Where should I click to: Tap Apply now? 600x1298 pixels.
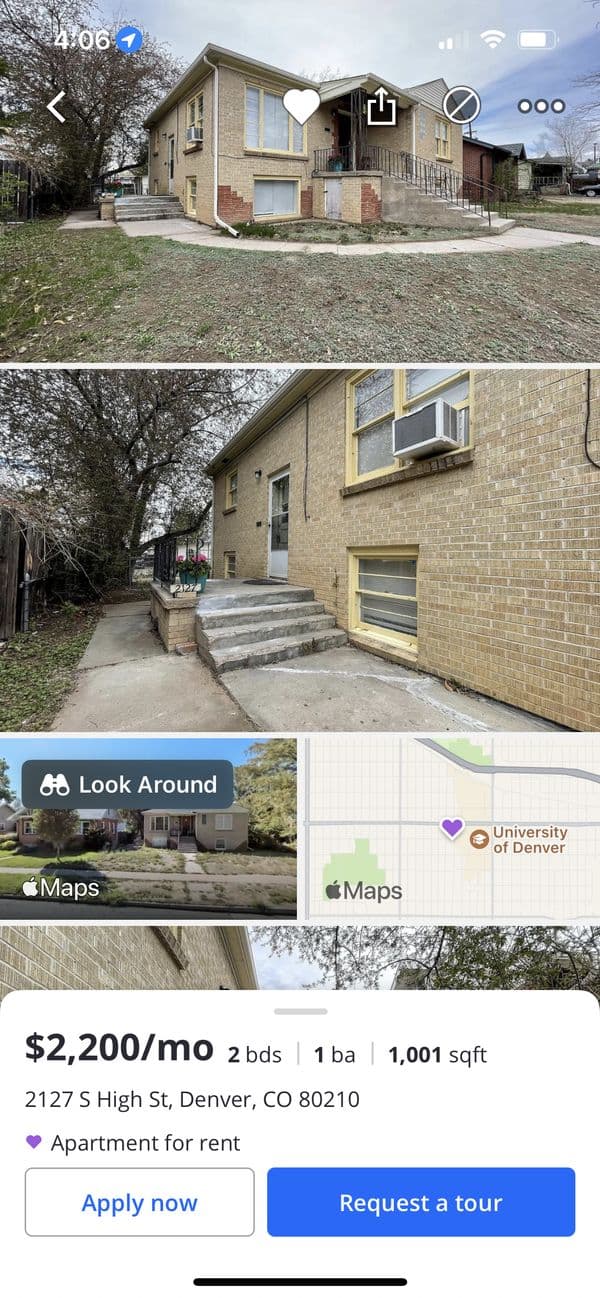point(140,1202)
